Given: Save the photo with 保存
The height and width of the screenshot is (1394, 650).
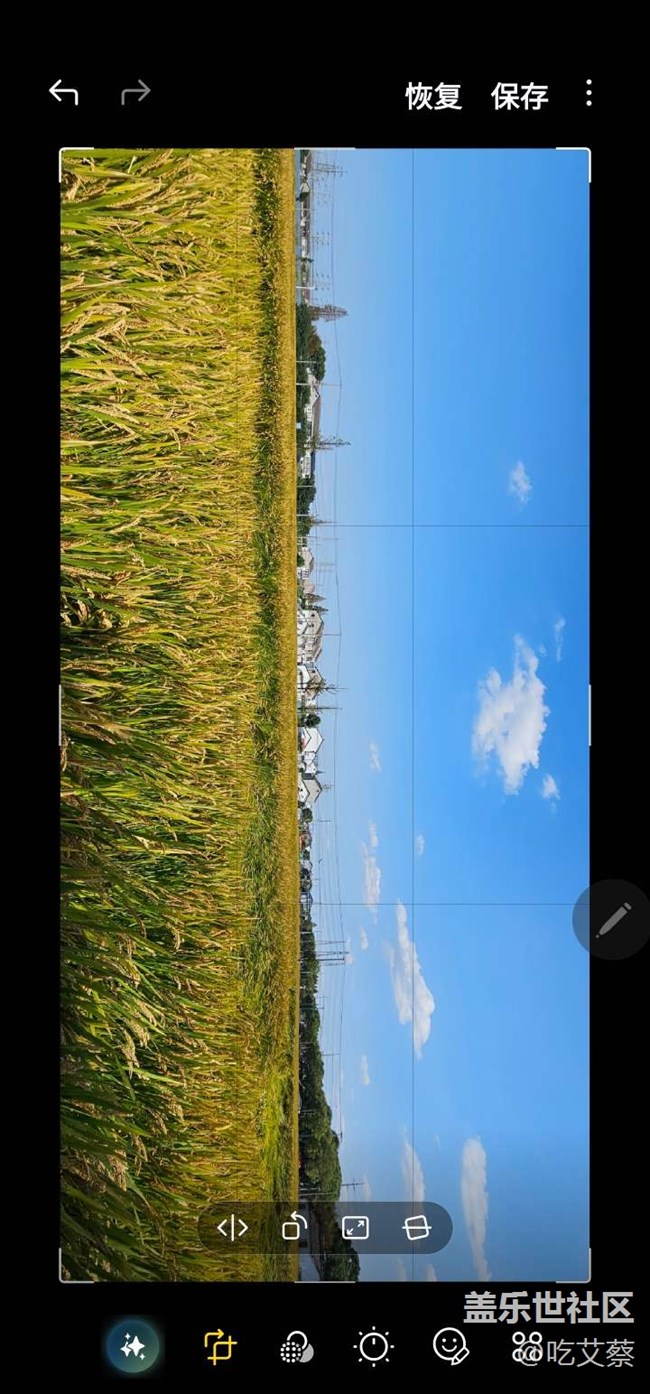Looking at the screenshot, I should 519,96.
